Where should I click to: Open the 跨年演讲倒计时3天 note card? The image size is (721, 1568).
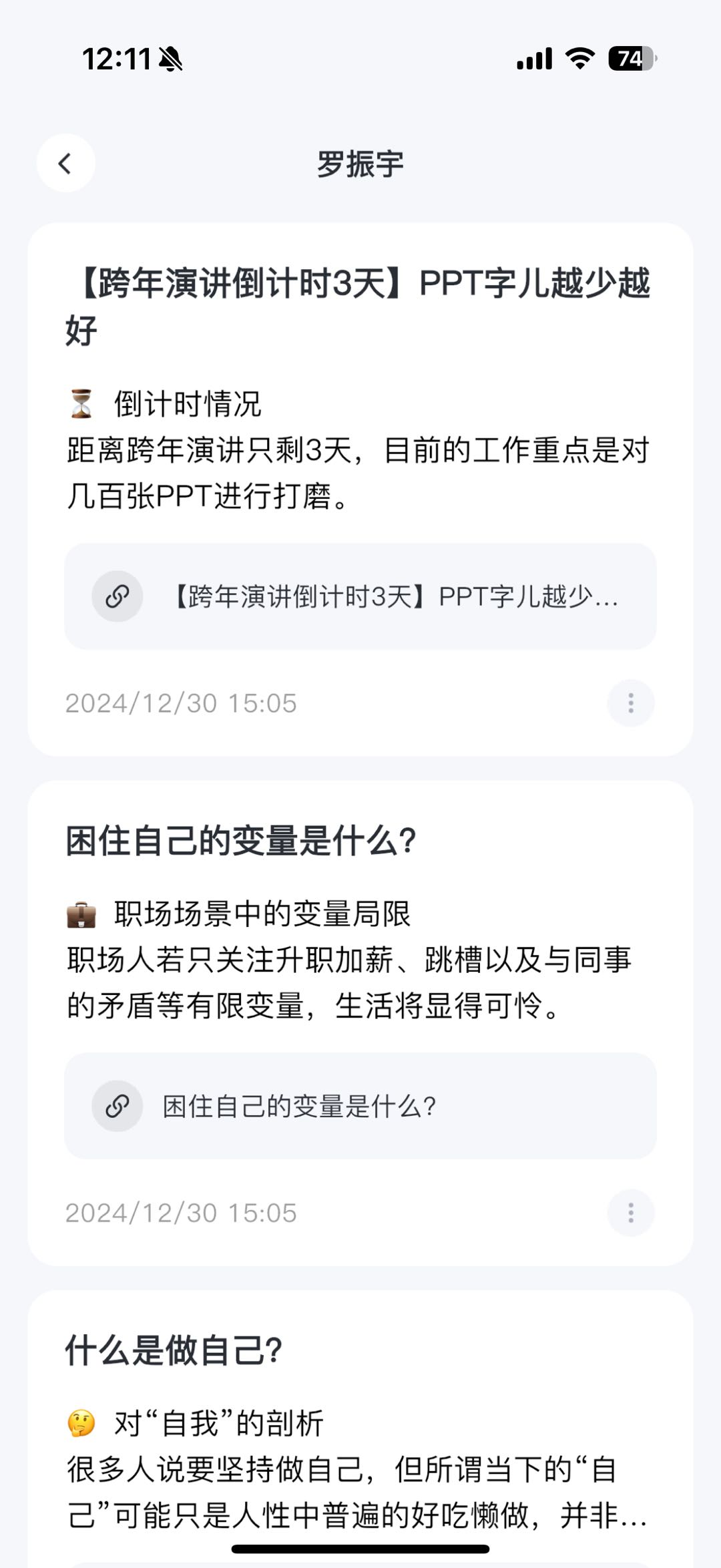359,306
